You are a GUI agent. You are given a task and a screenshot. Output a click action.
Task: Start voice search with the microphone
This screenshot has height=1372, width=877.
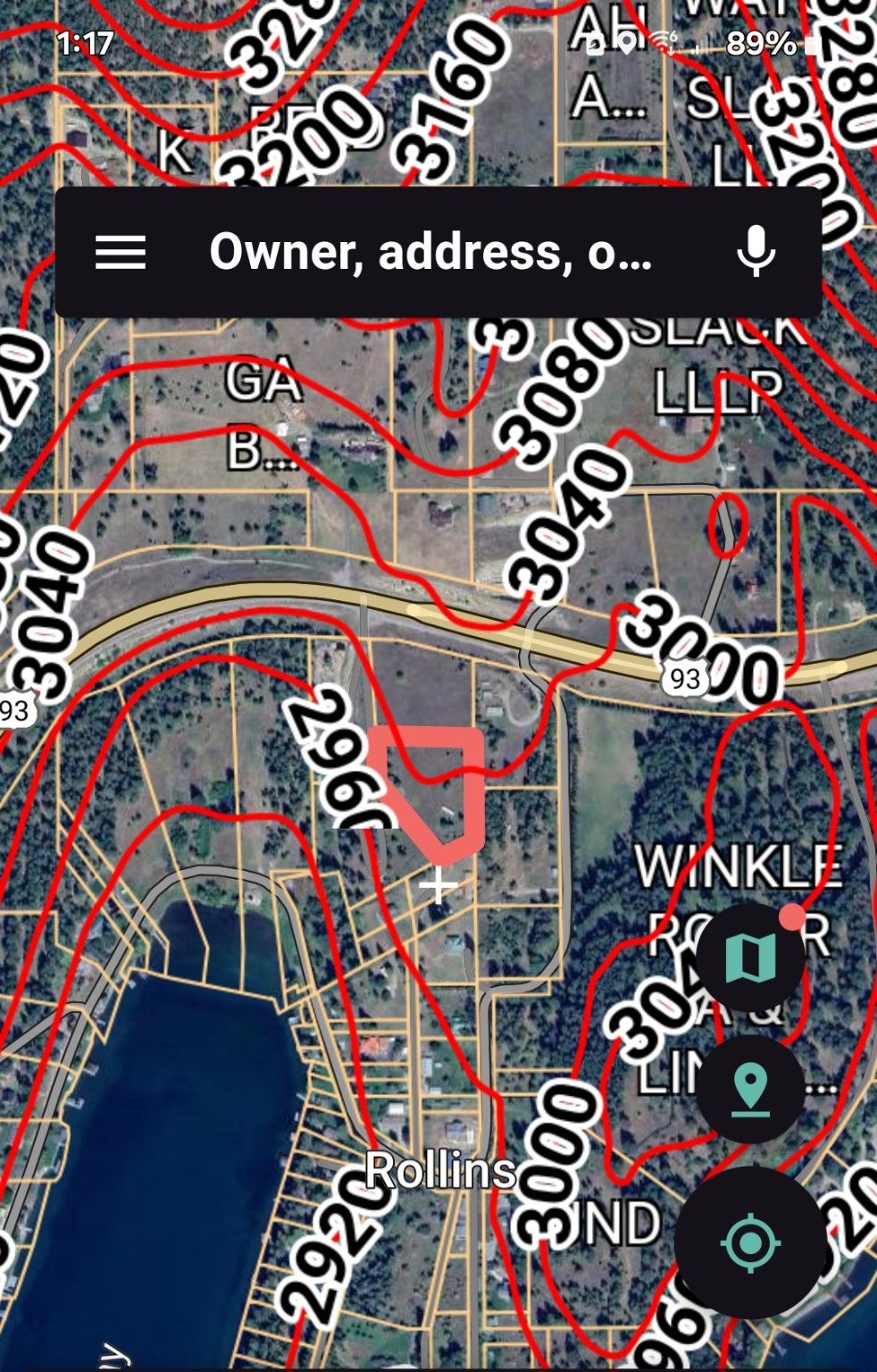point(756,252)
